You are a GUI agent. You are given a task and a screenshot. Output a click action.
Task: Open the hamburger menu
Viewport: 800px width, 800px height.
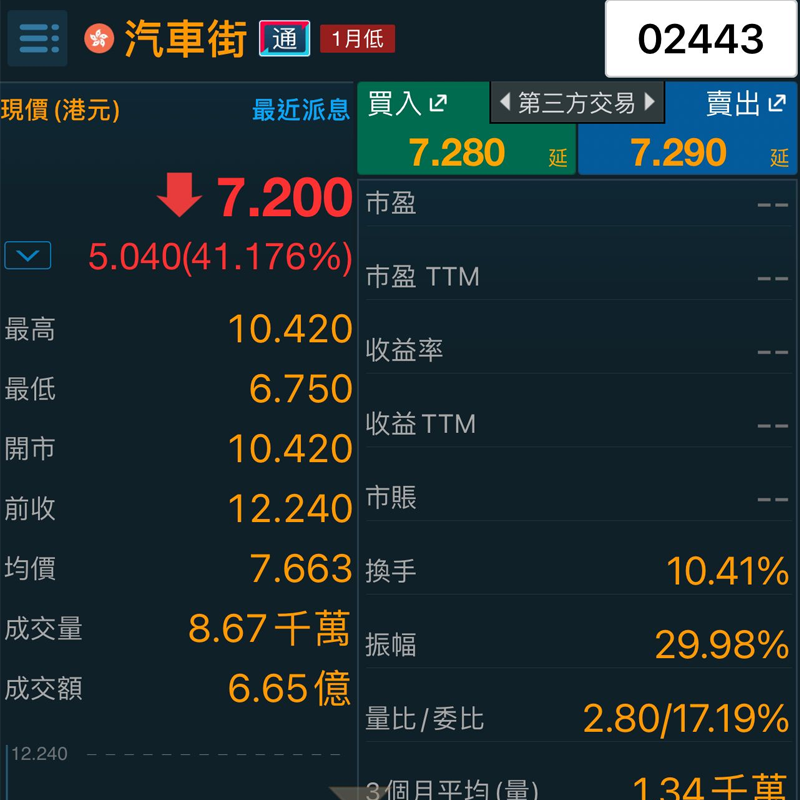pyautogui.click(x=38, y=39)
